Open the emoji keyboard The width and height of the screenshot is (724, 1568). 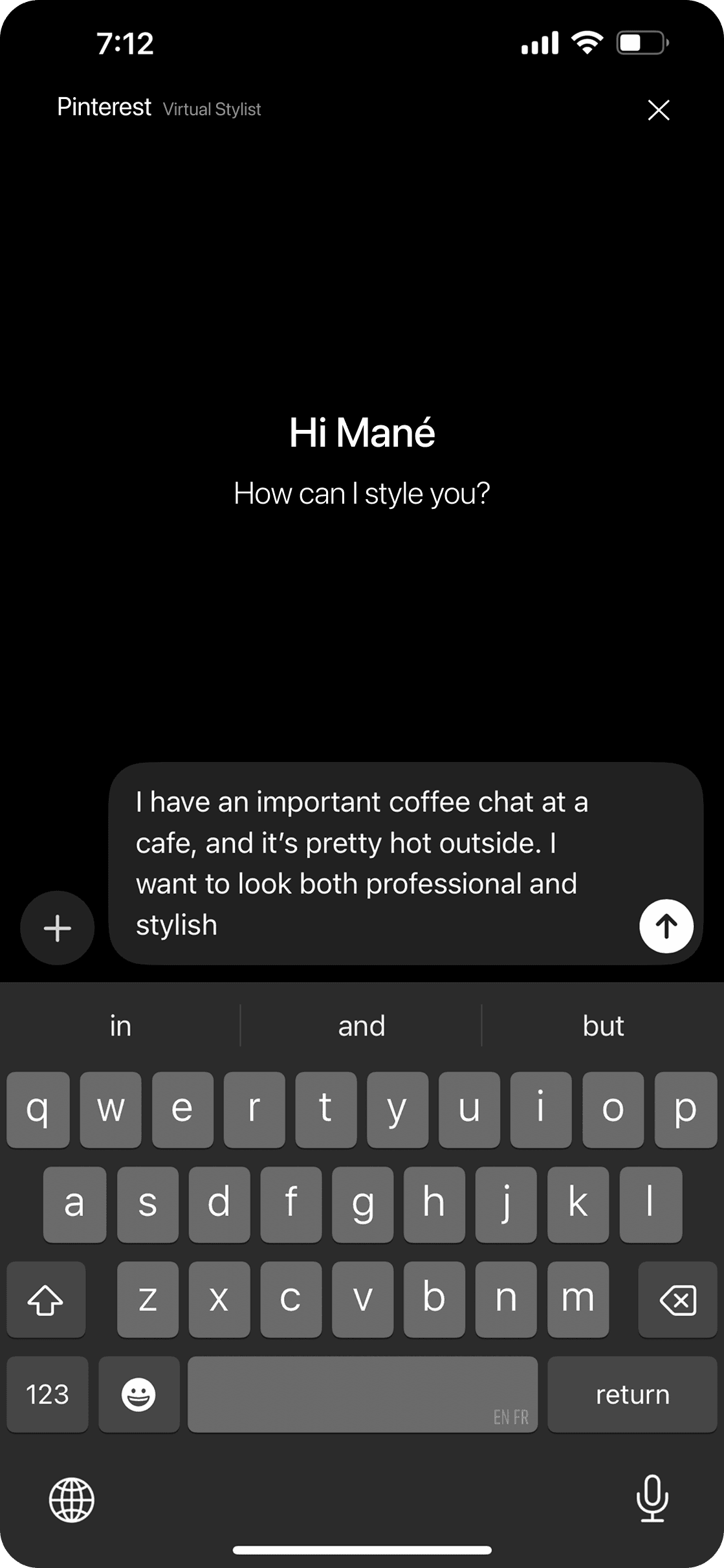click(139, 1394)
